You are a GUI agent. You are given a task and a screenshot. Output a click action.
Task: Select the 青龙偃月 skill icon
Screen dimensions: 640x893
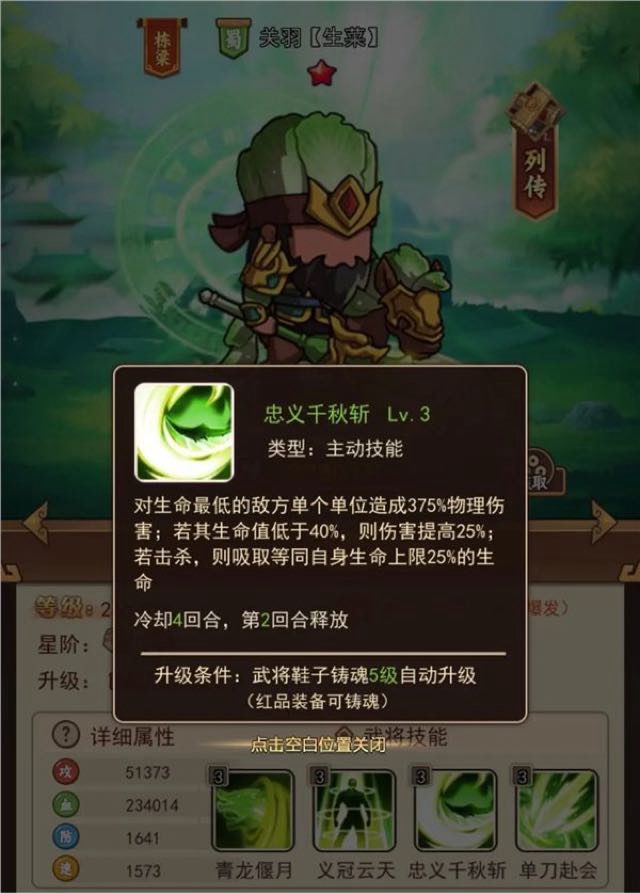[x=252, y=810]
